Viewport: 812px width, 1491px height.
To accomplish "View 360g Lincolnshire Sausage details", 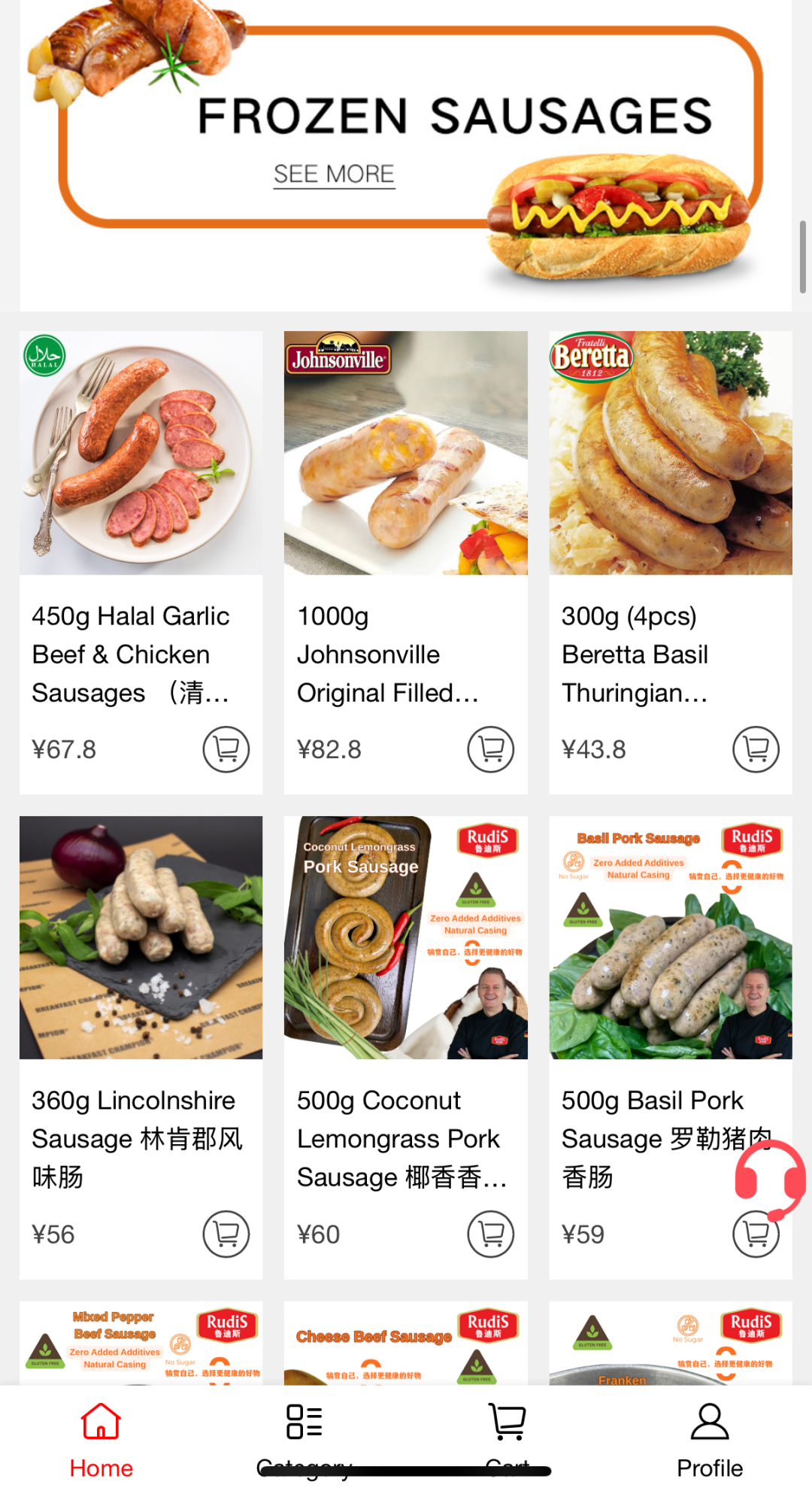I will pos(141,937).
